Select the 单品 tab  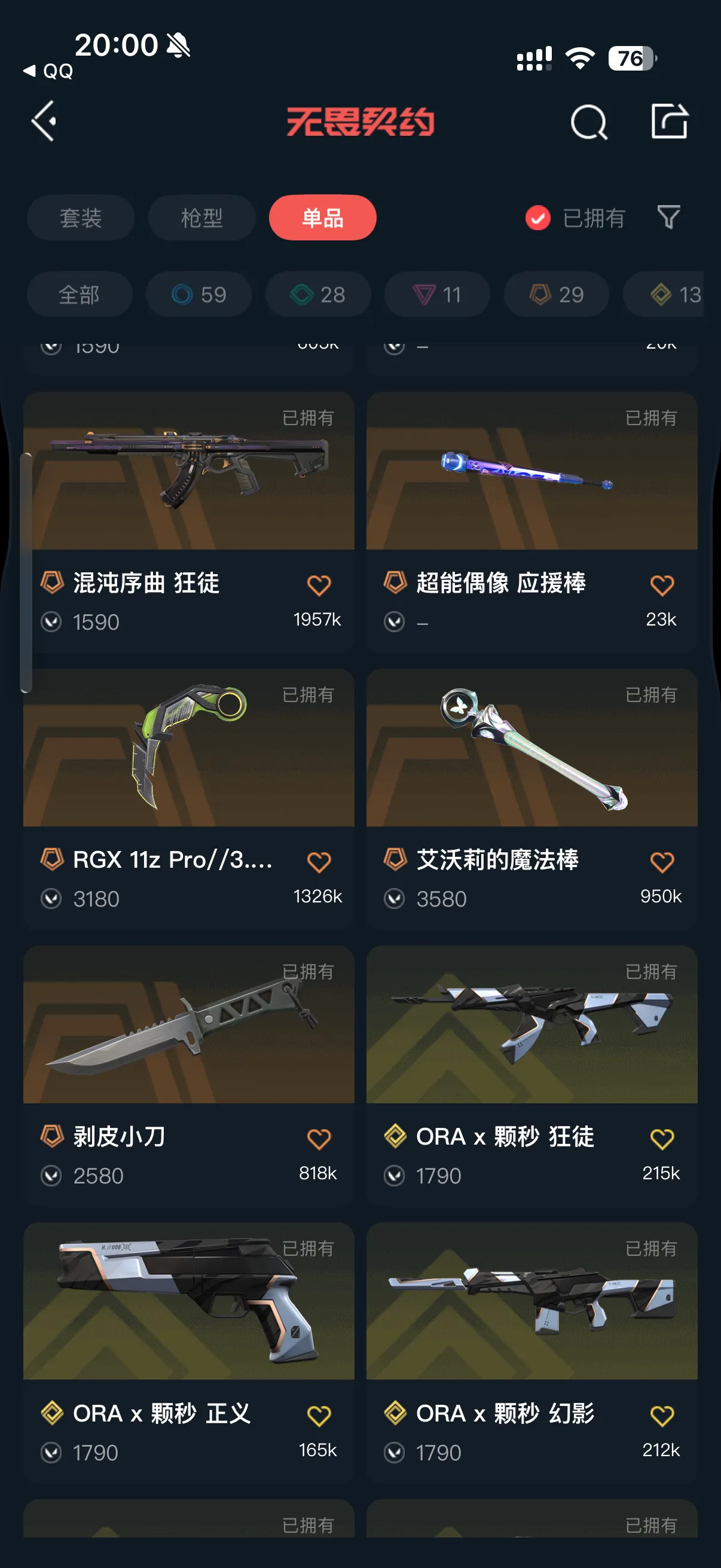(322, 218)
